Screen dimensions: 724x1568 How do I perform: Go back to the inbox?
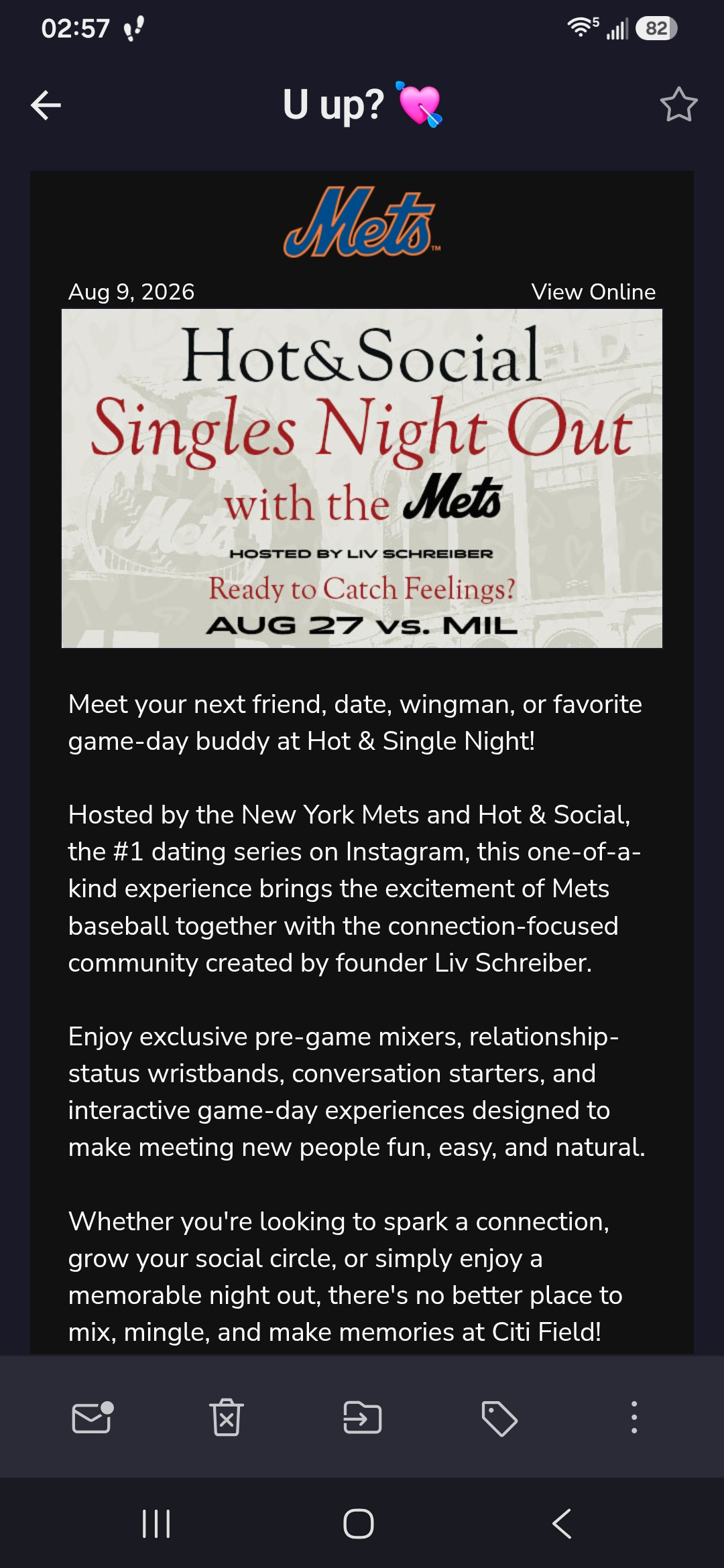[x=46, y=105]
